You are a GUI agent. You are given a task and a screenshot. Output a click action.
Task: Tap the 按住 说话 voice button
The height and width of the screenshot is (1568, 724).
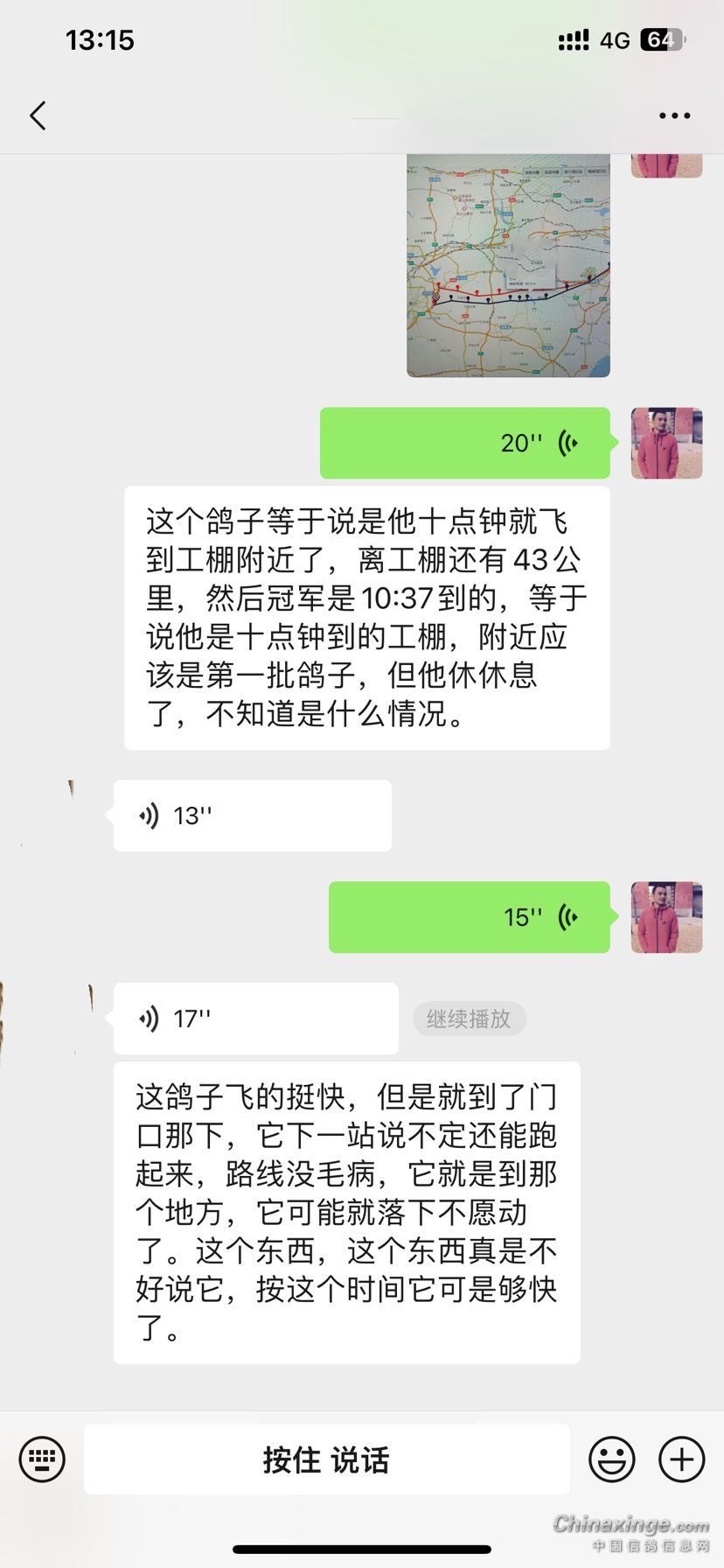[x=326, y=1459]
